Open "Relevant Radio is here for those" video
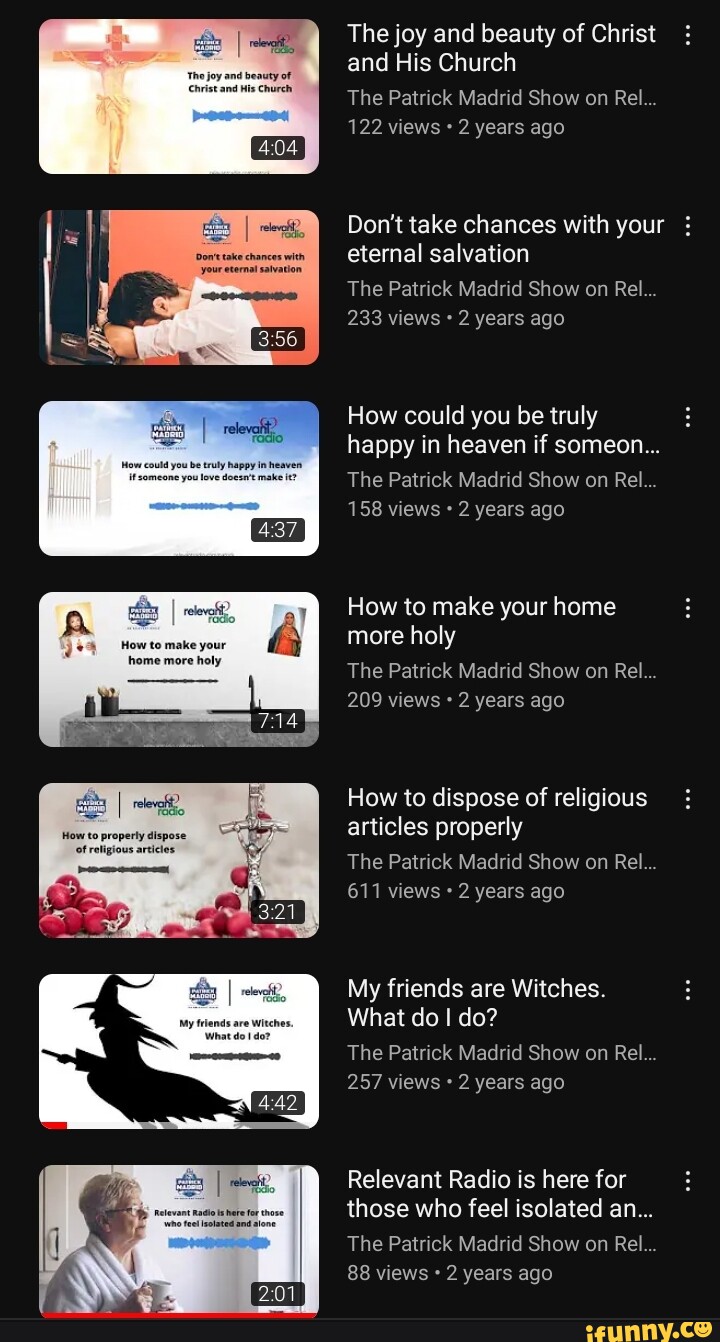This screenshot has width=720, height=1342. coord(179,1243)
